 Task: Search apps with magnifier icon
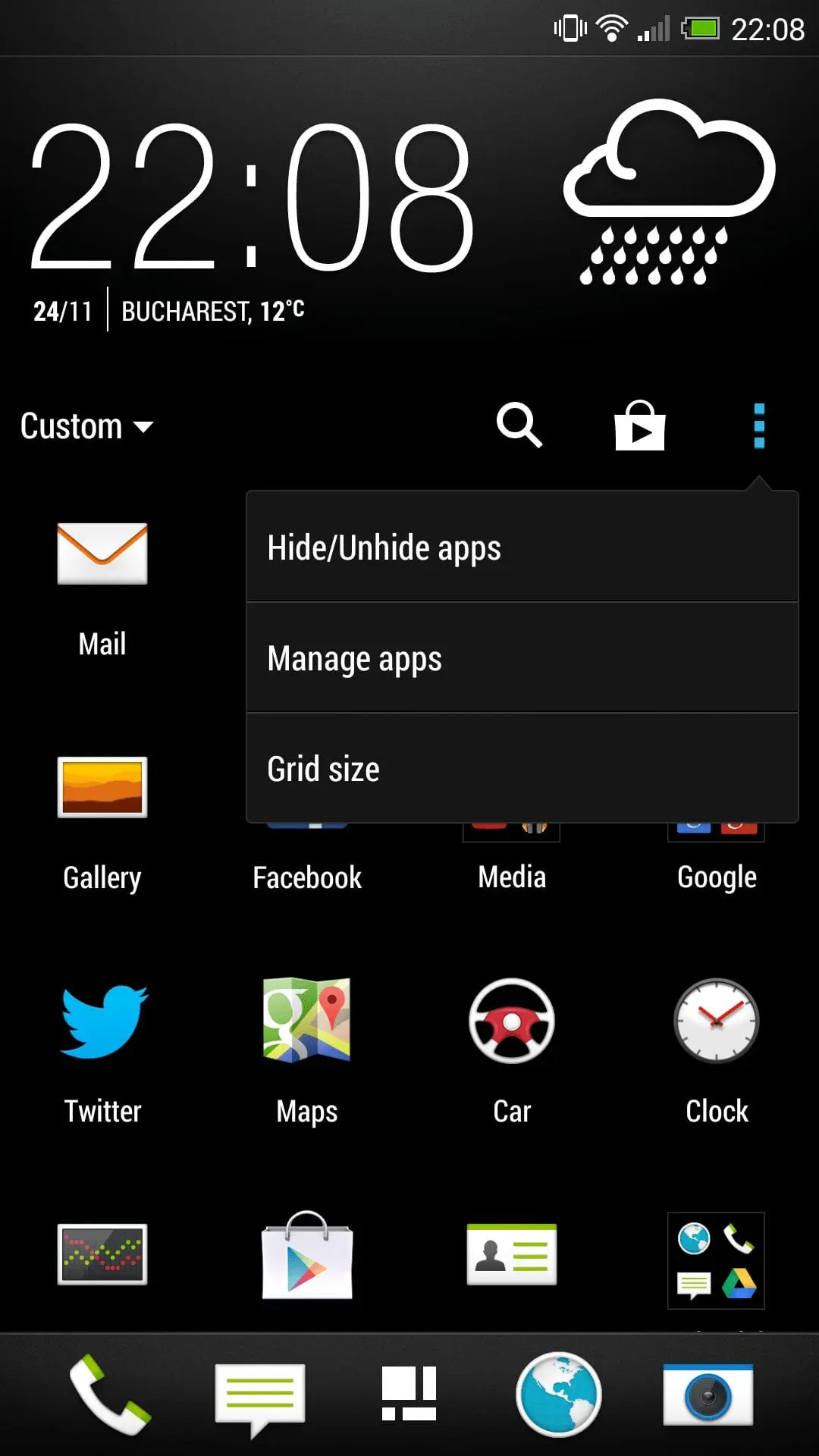(519, 426)
